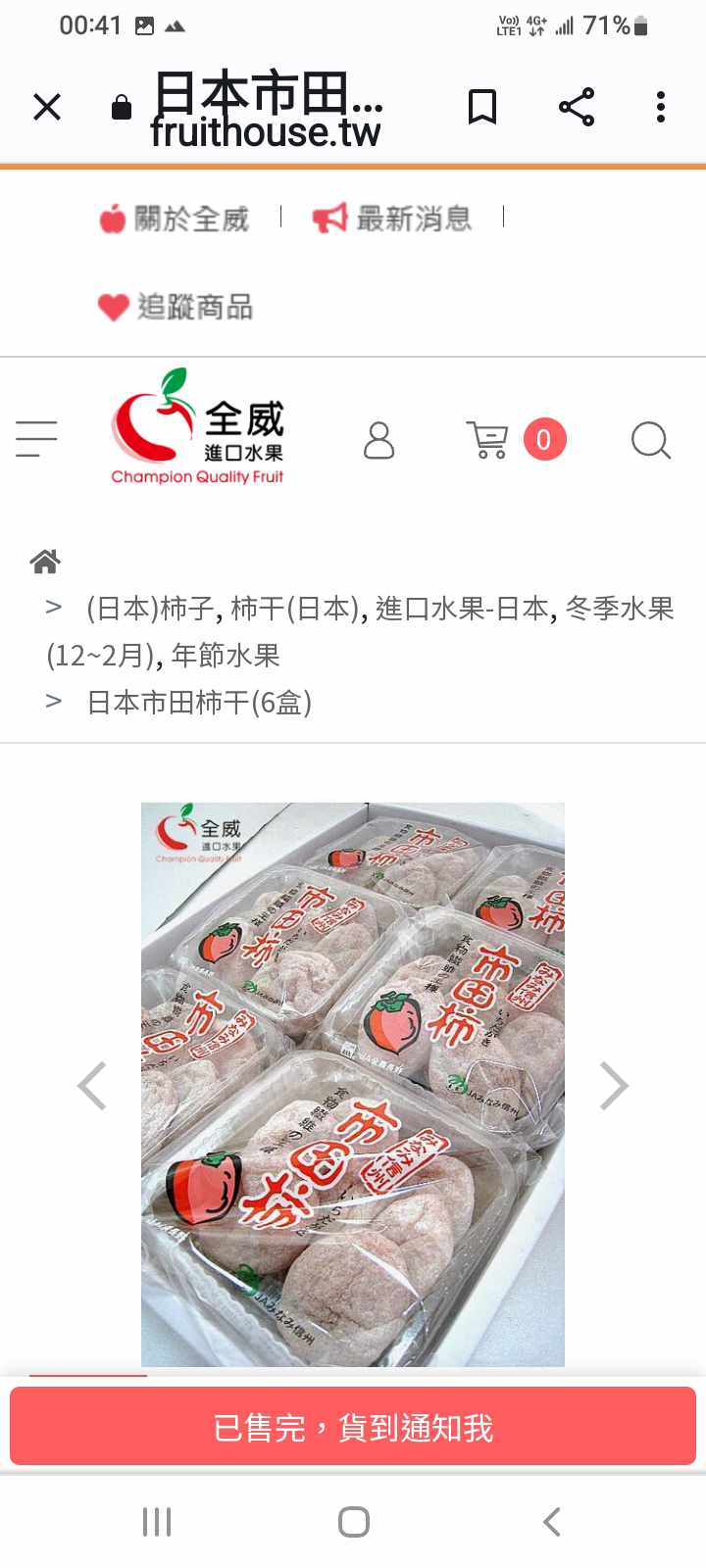Open 最新消息 news link
Screen dimensions: 706x1568
click(x=392, y=219)
